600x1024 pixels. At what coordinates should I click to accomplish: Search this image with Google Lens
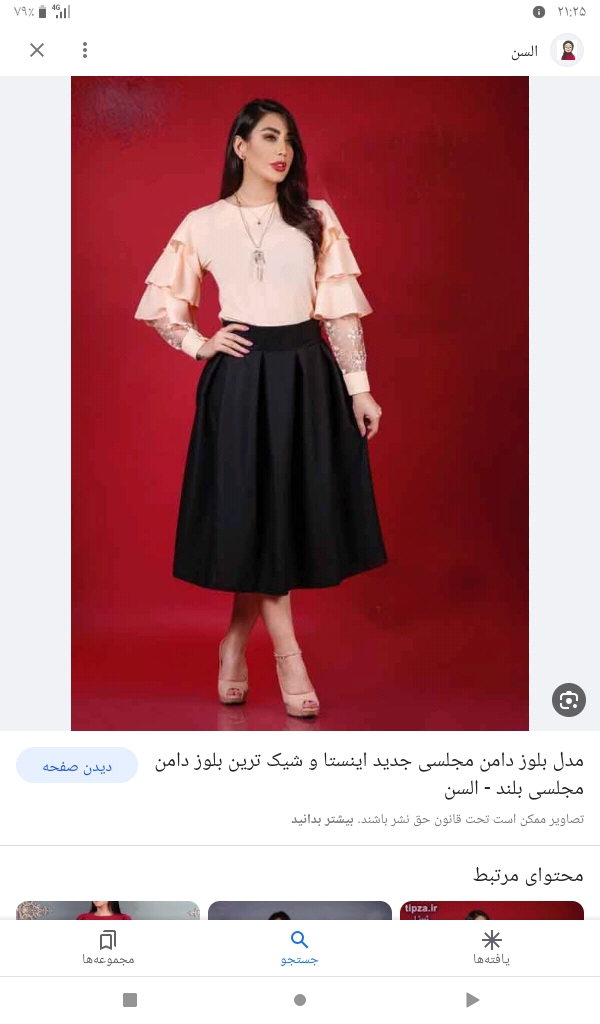coord(568,700)
